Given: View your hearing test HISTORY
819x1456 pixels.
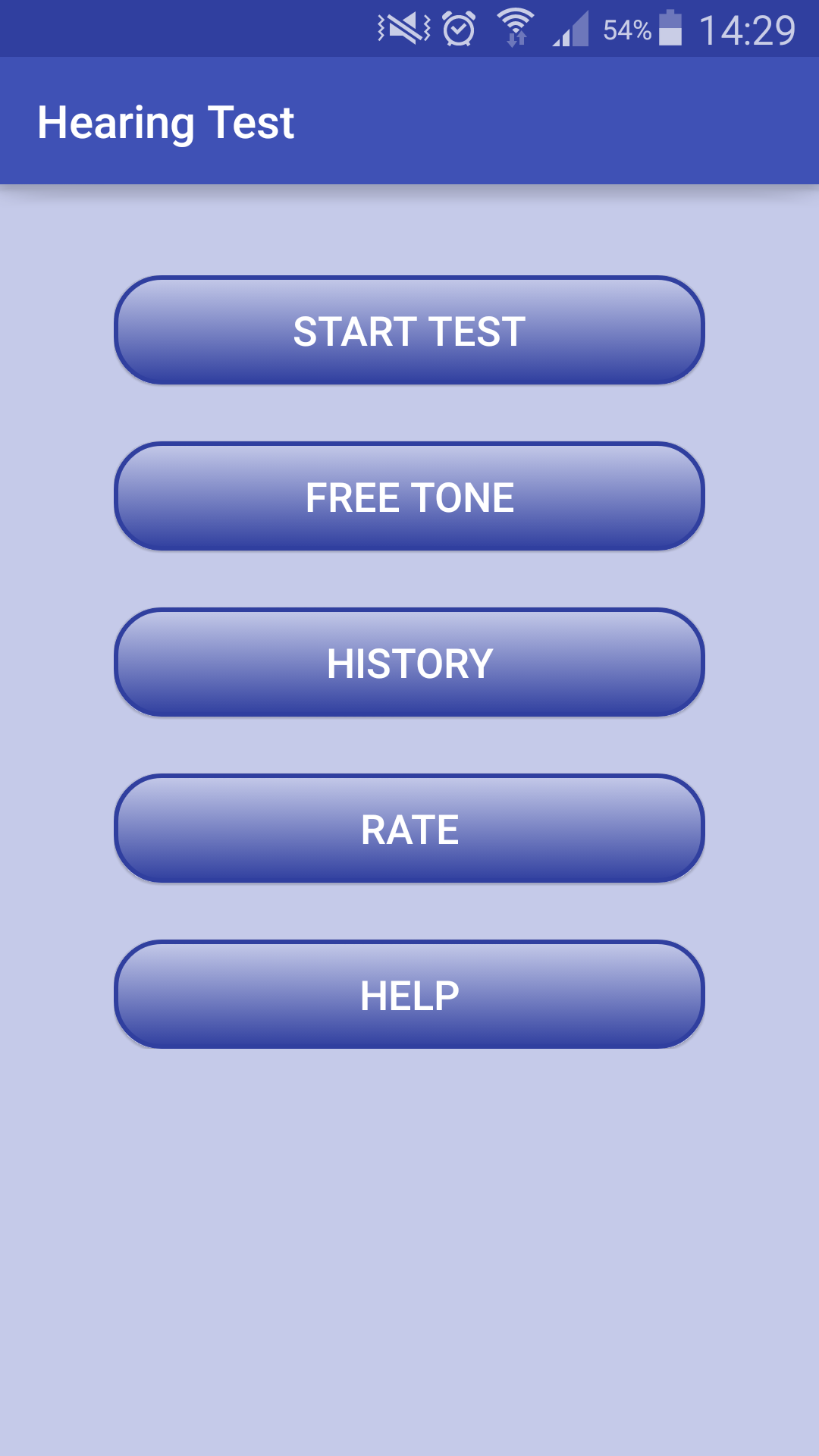Looking at the screenshot, I should coord(409,663).
